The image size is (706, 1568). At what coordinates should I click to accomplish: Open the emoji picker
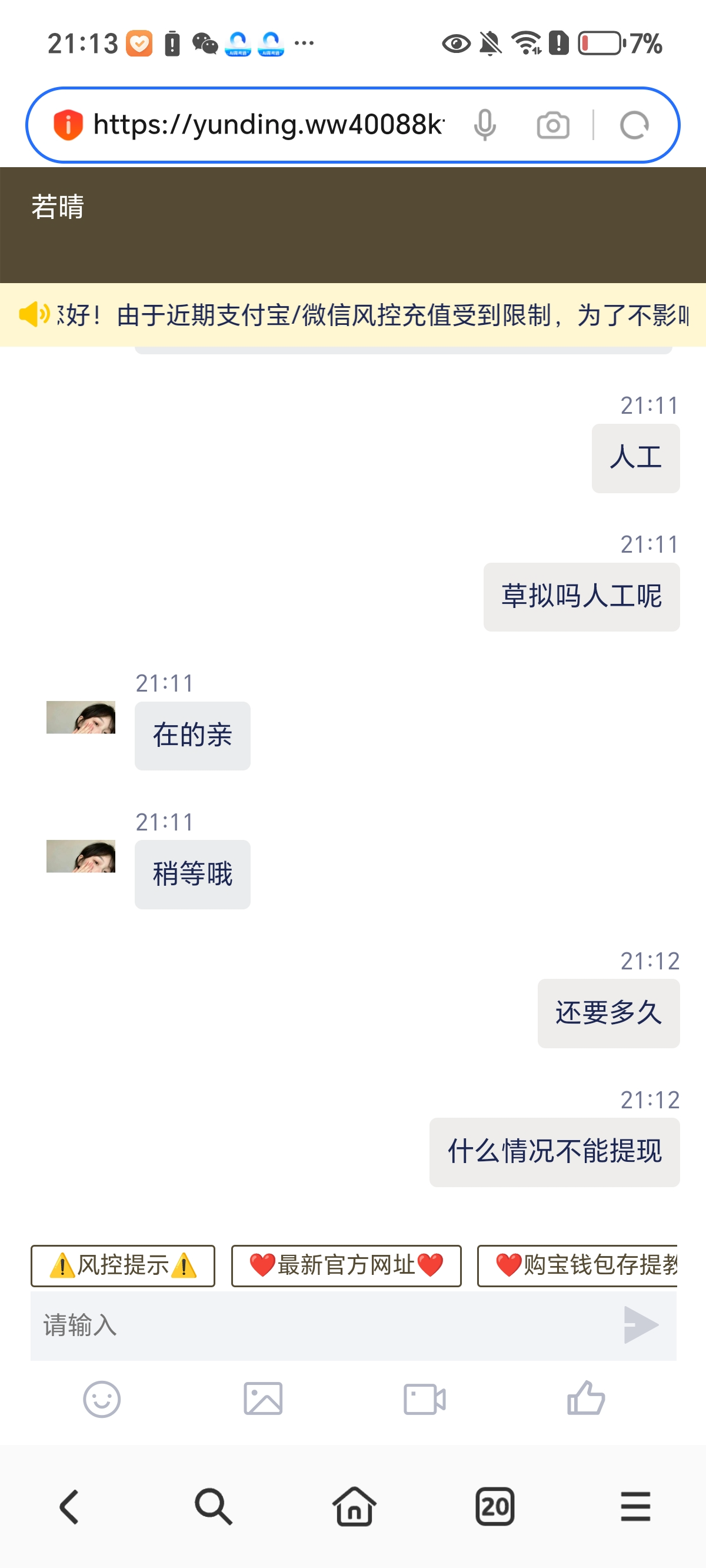[102, 1399]
